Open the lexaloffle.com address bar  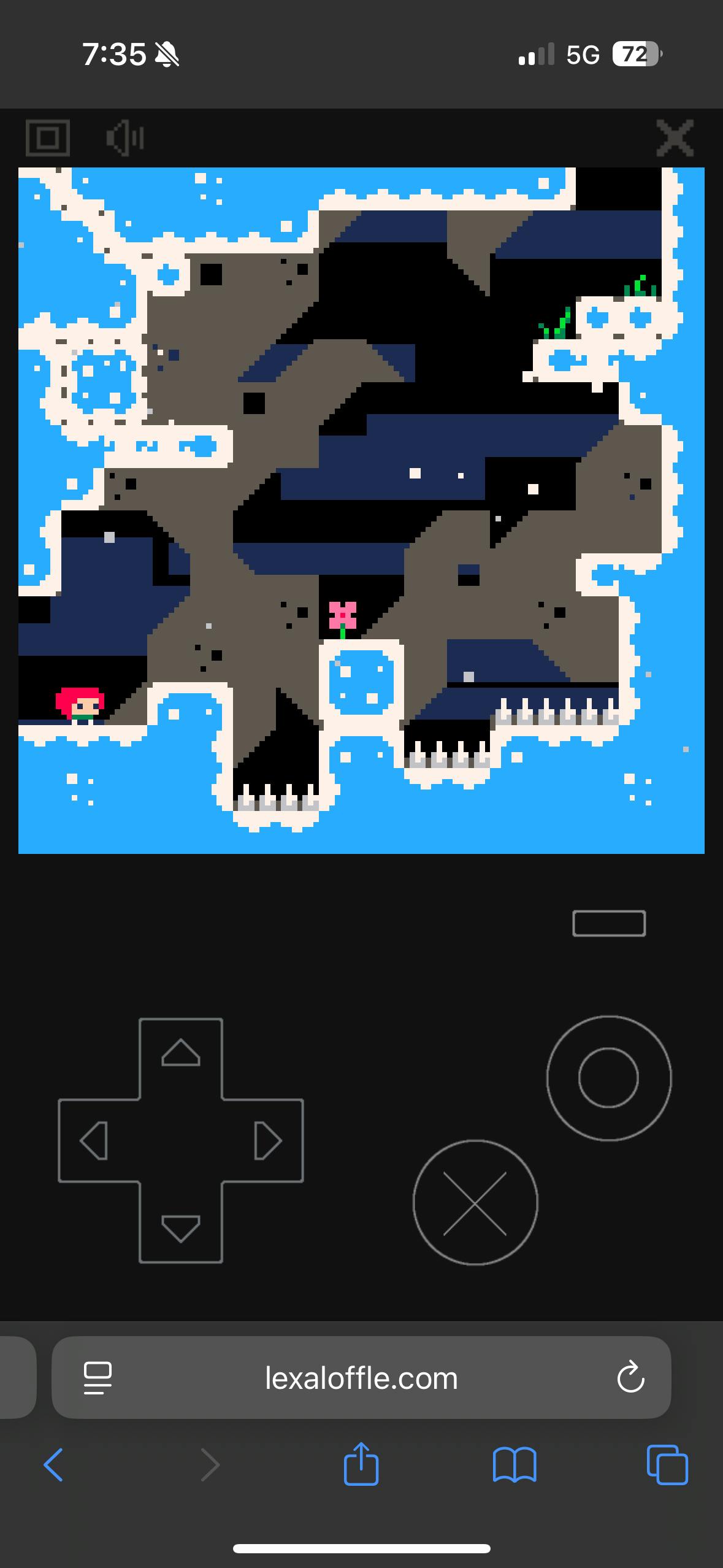tap(361, 1378)
